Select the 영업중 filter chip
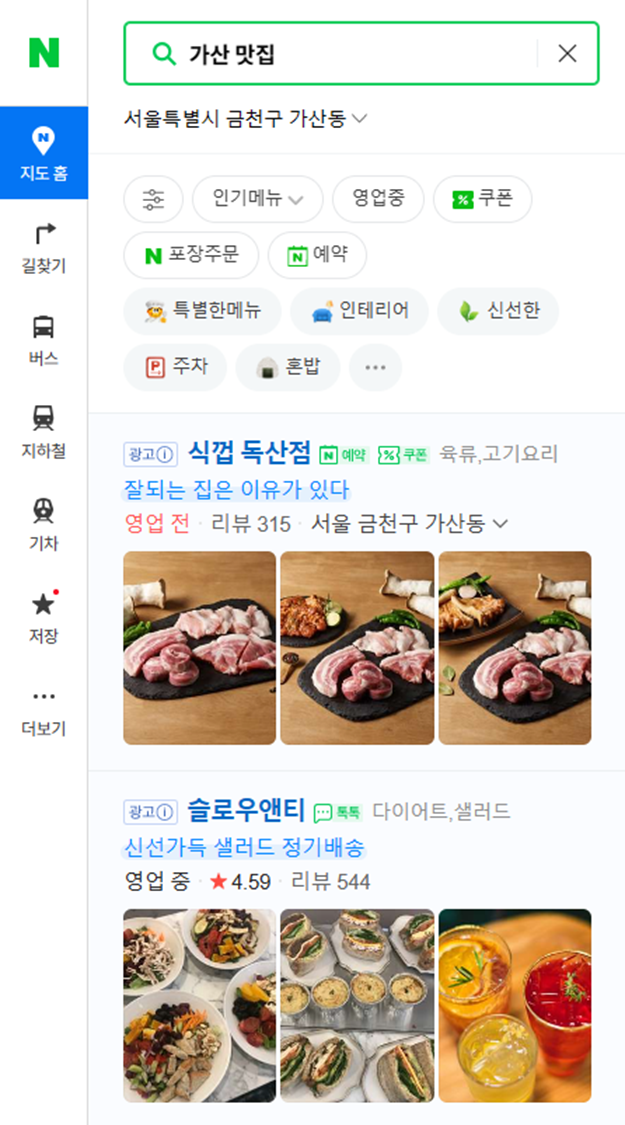Screen dimensions: 625x1125 [378, 199]
